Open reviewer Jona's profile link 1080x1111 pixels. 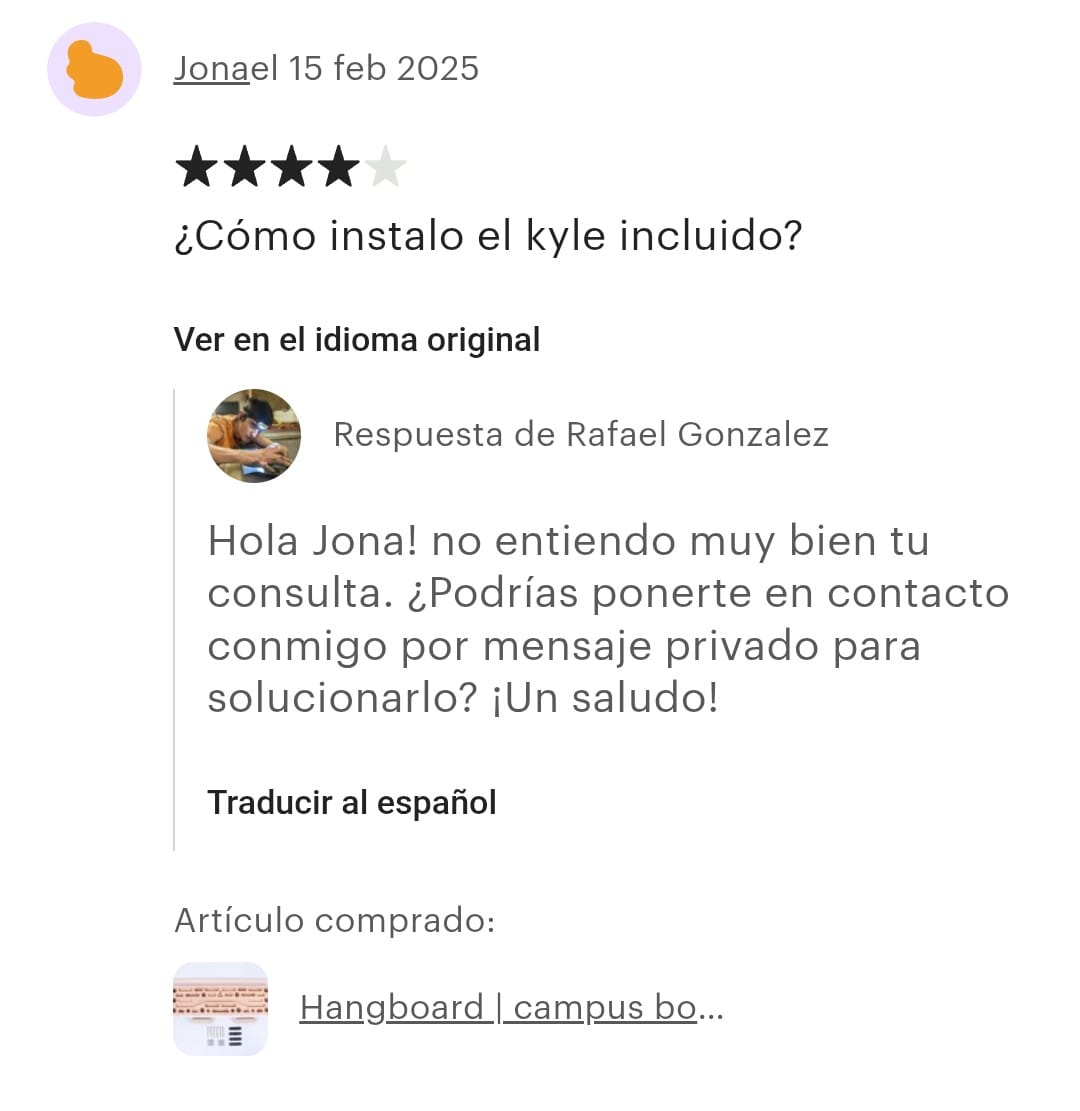(x=211, y=69)
